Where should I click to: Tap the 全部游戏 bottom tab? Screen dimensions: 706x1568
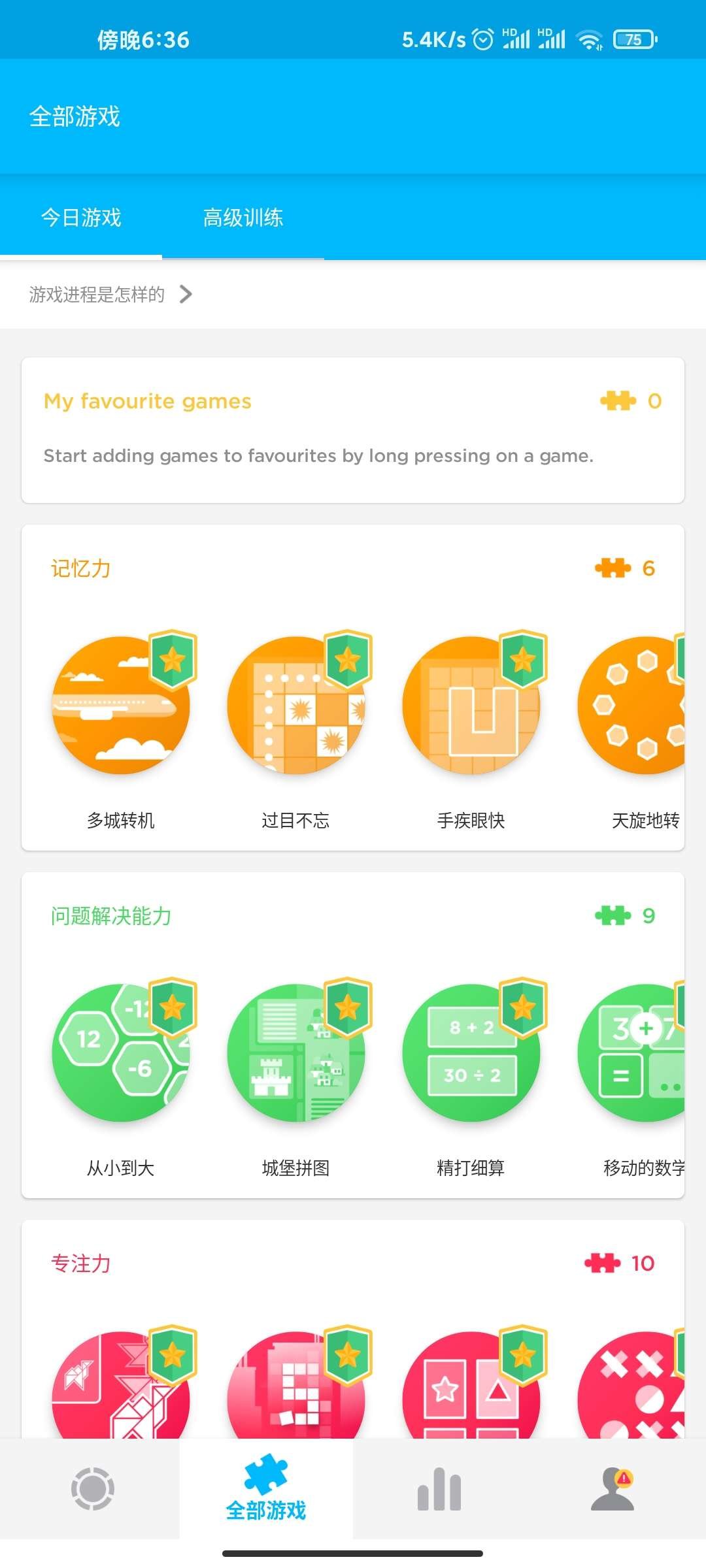point(266,1489)
